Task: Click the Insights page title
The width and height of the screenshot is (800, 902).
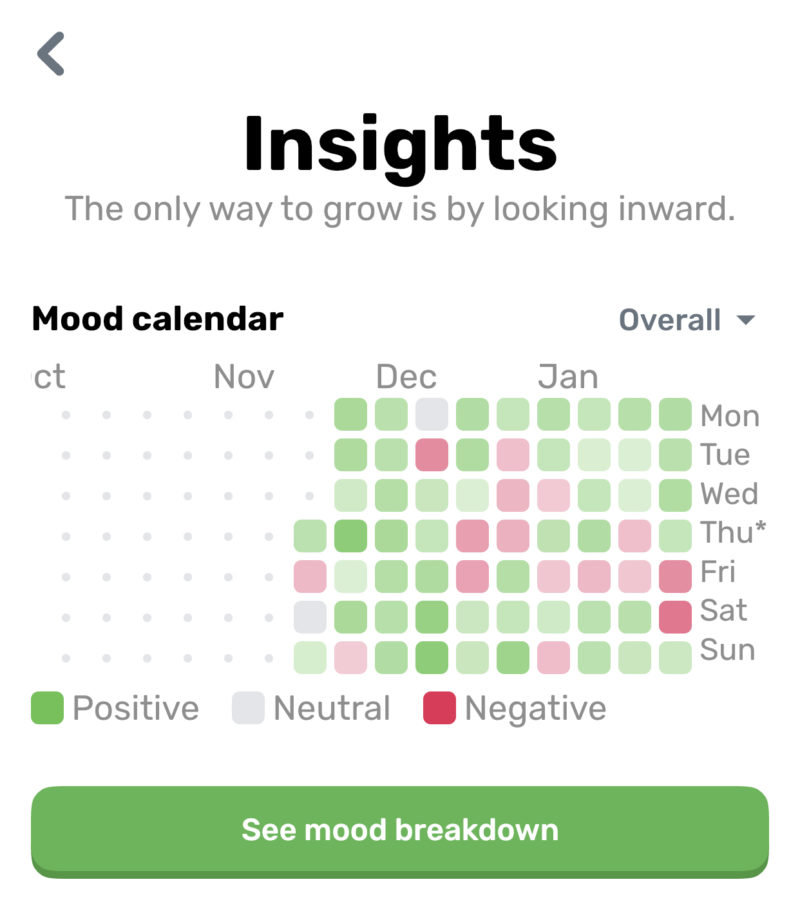Action: point(400,144)
